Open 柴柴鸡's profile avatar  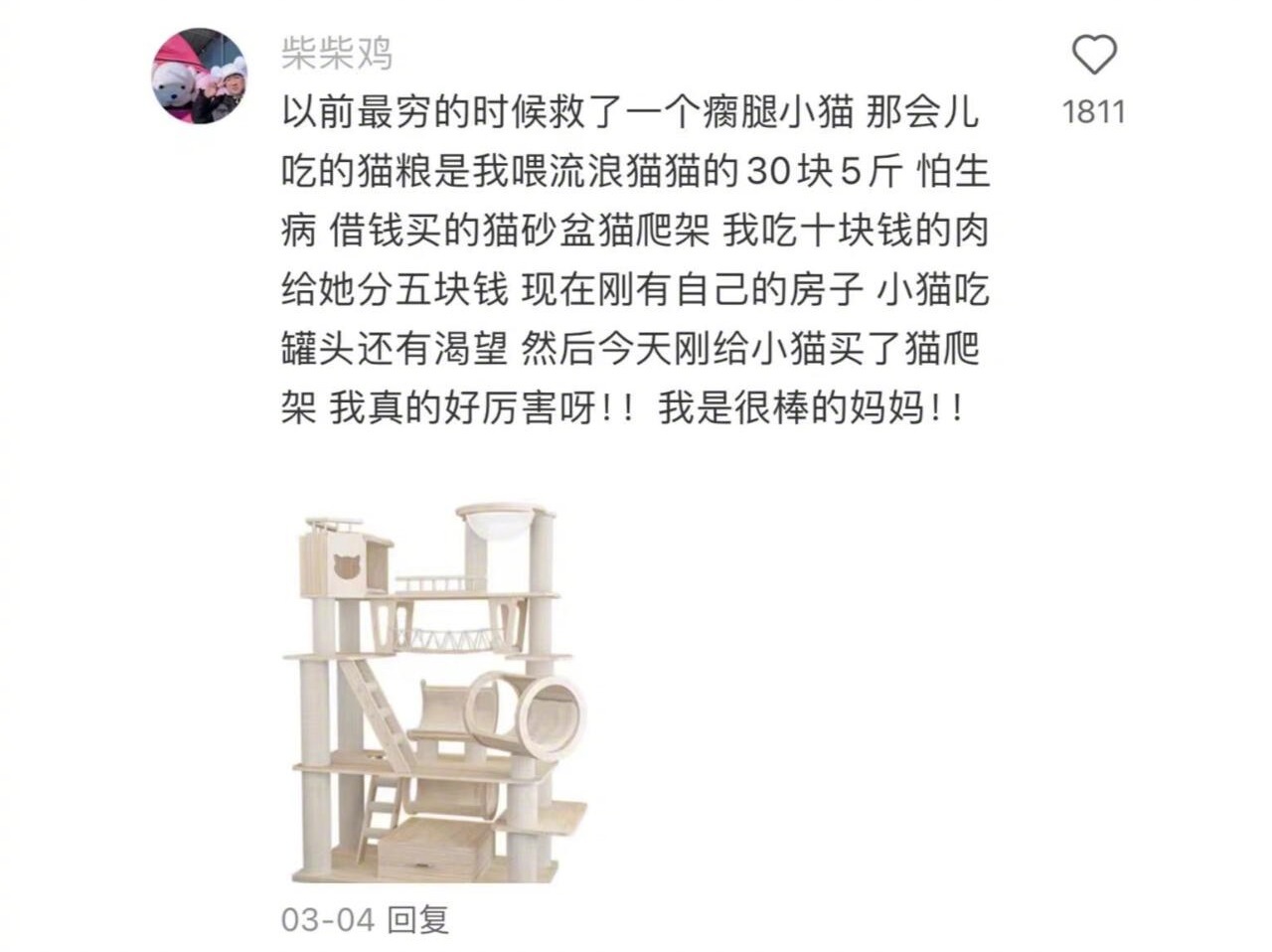coord(199,76)
